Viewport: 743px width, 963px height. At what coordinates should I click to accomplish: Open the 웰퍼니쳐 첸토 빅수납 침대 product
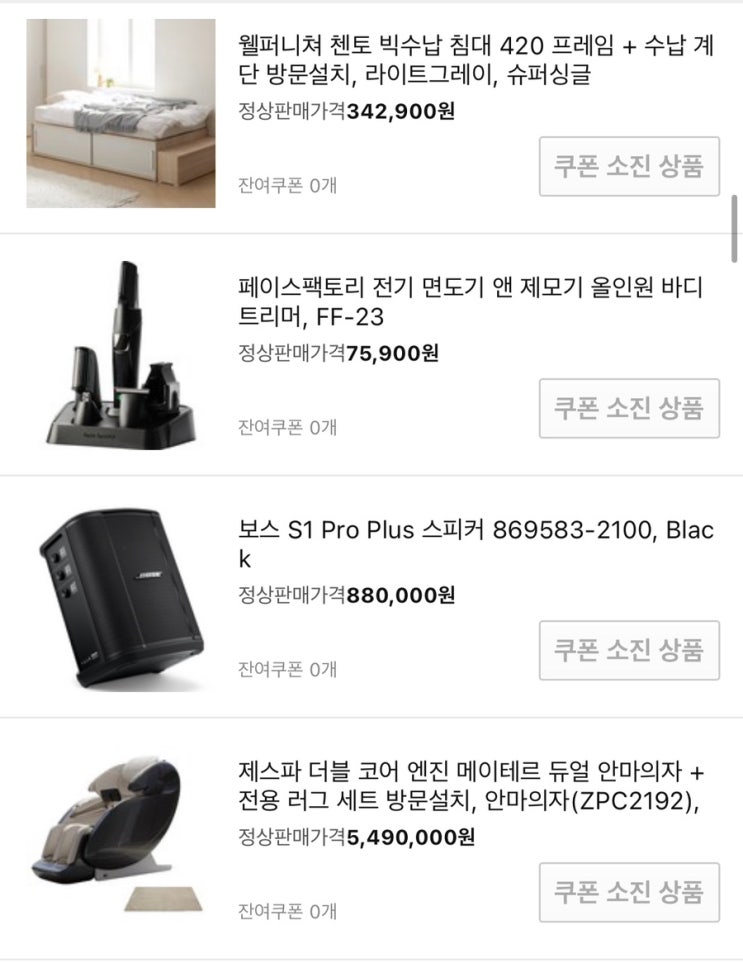[476, 58]
